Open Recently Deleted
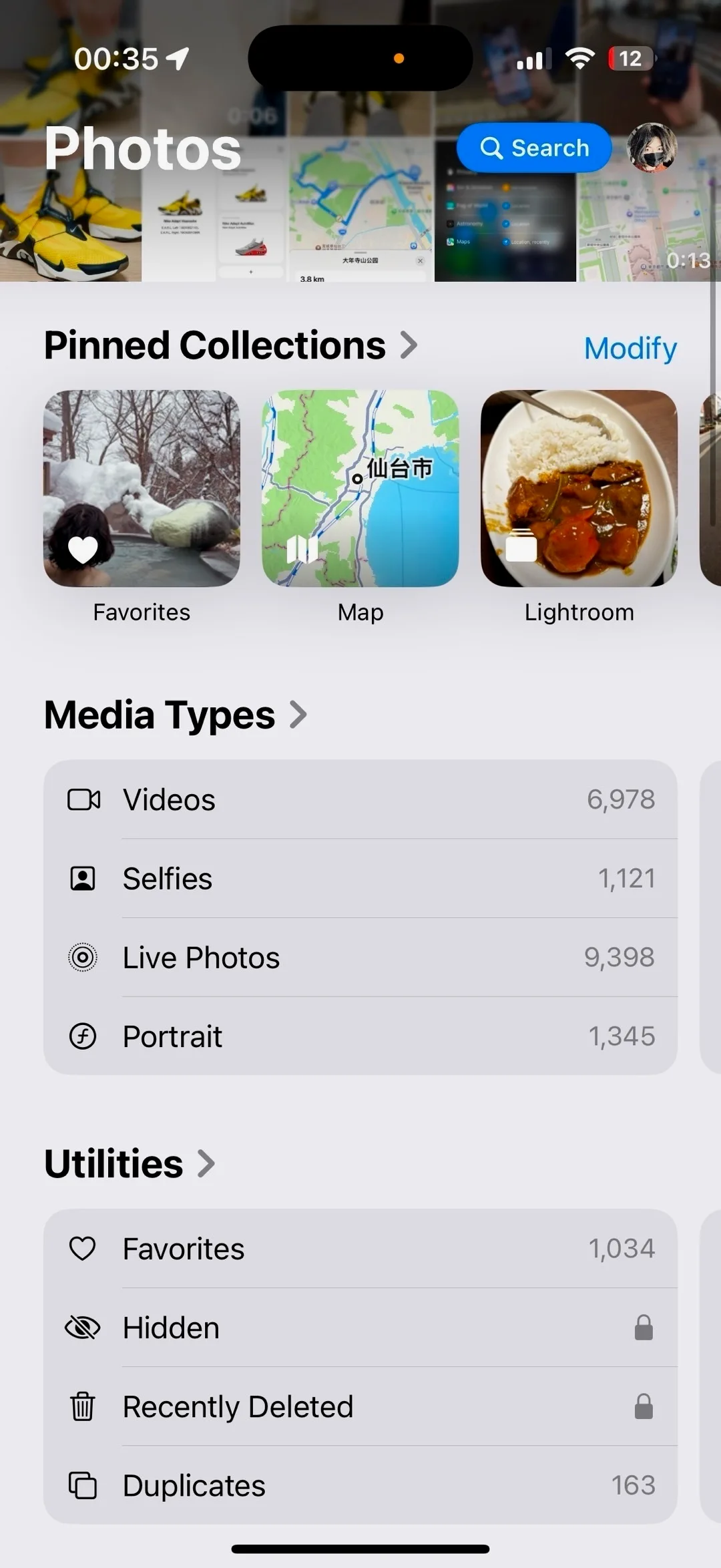The width and height of the screenshot is (721, 1568). click(360, 1406)
